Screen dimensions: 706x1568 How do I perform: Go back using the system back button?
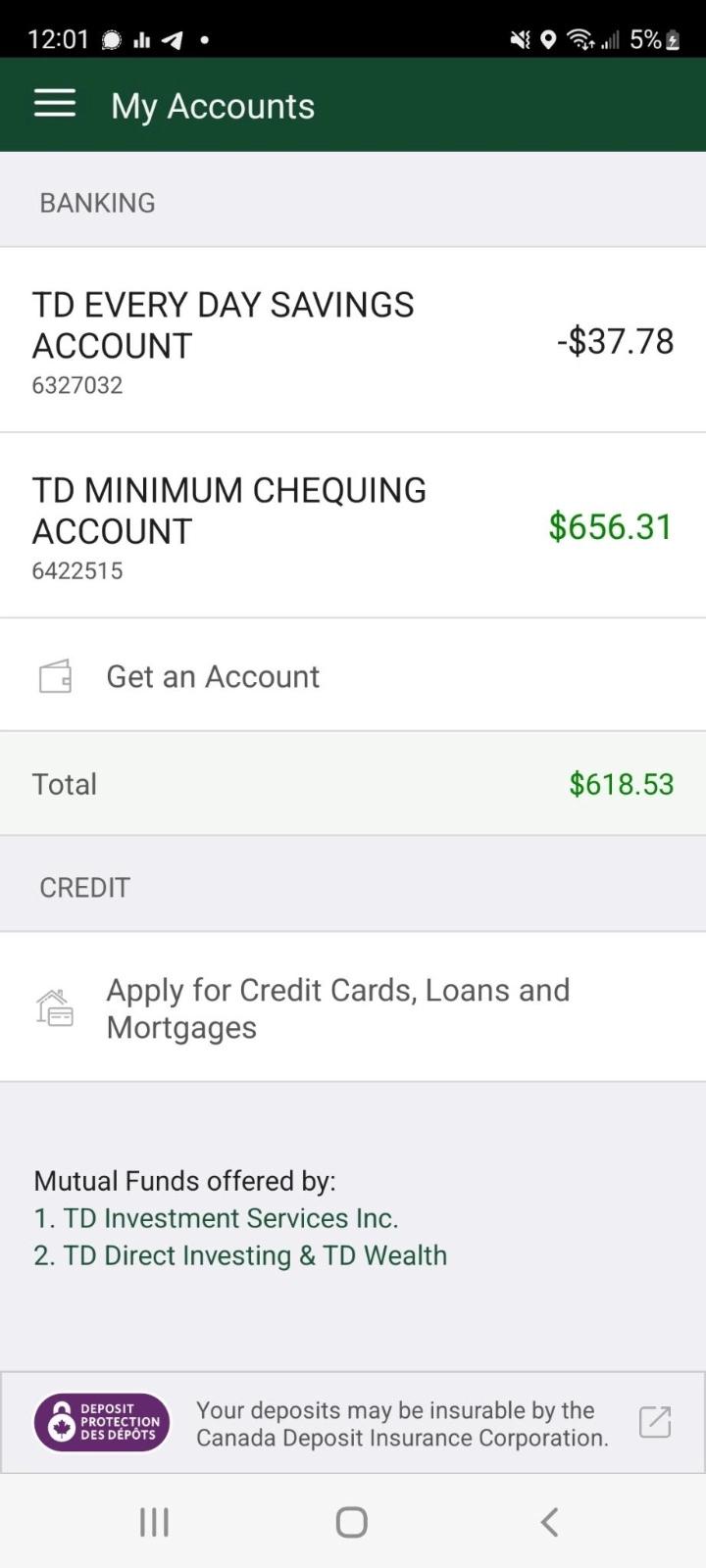tap(549, 1522)
